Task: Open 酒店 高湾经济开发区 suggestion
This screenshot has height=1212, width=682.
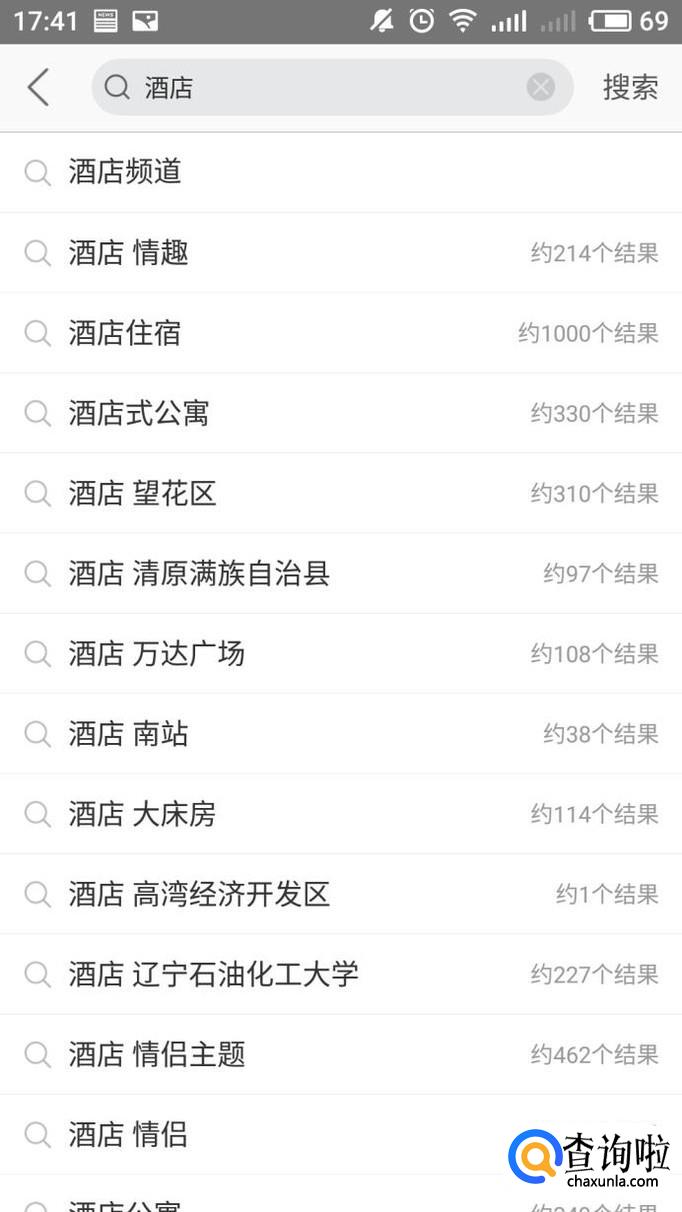Action: pos(199,894)
